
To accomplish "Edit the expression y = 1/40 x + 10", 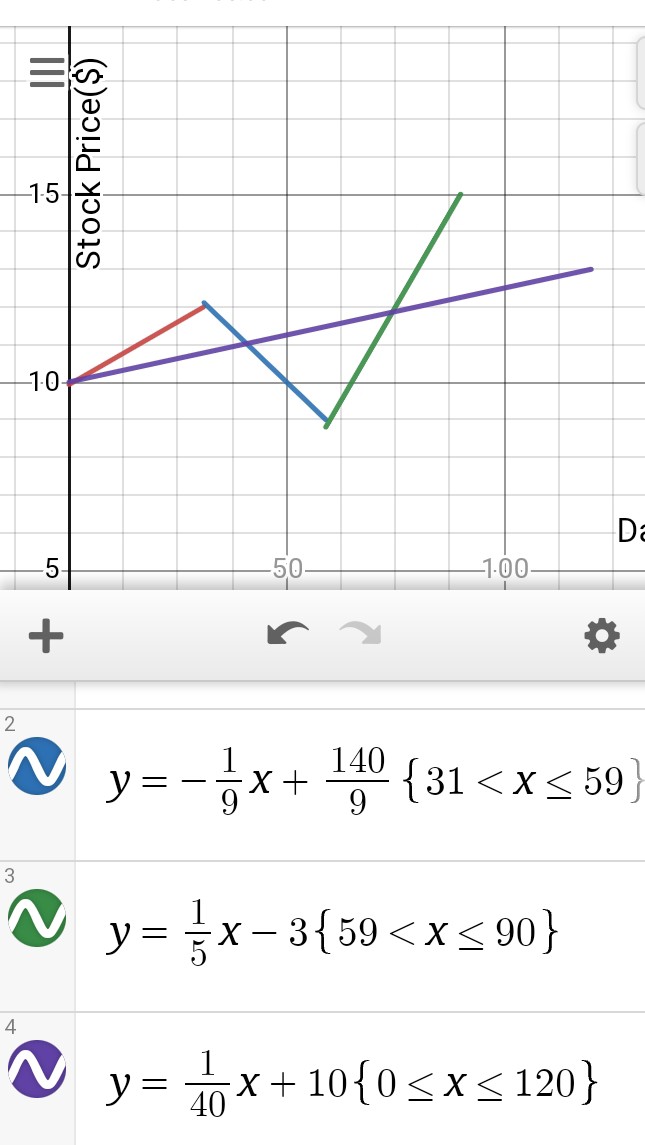I will (x=350, y=1084).
